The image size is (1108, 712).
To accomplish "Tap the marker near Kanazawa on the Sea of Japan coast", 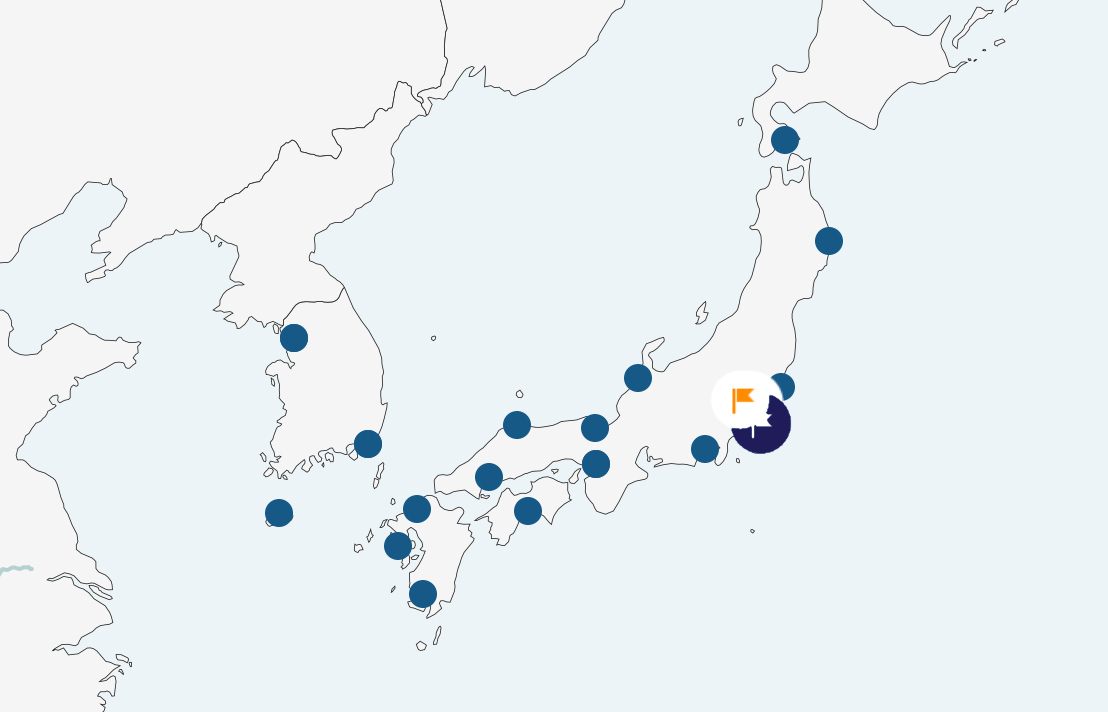I will [638, 378].
